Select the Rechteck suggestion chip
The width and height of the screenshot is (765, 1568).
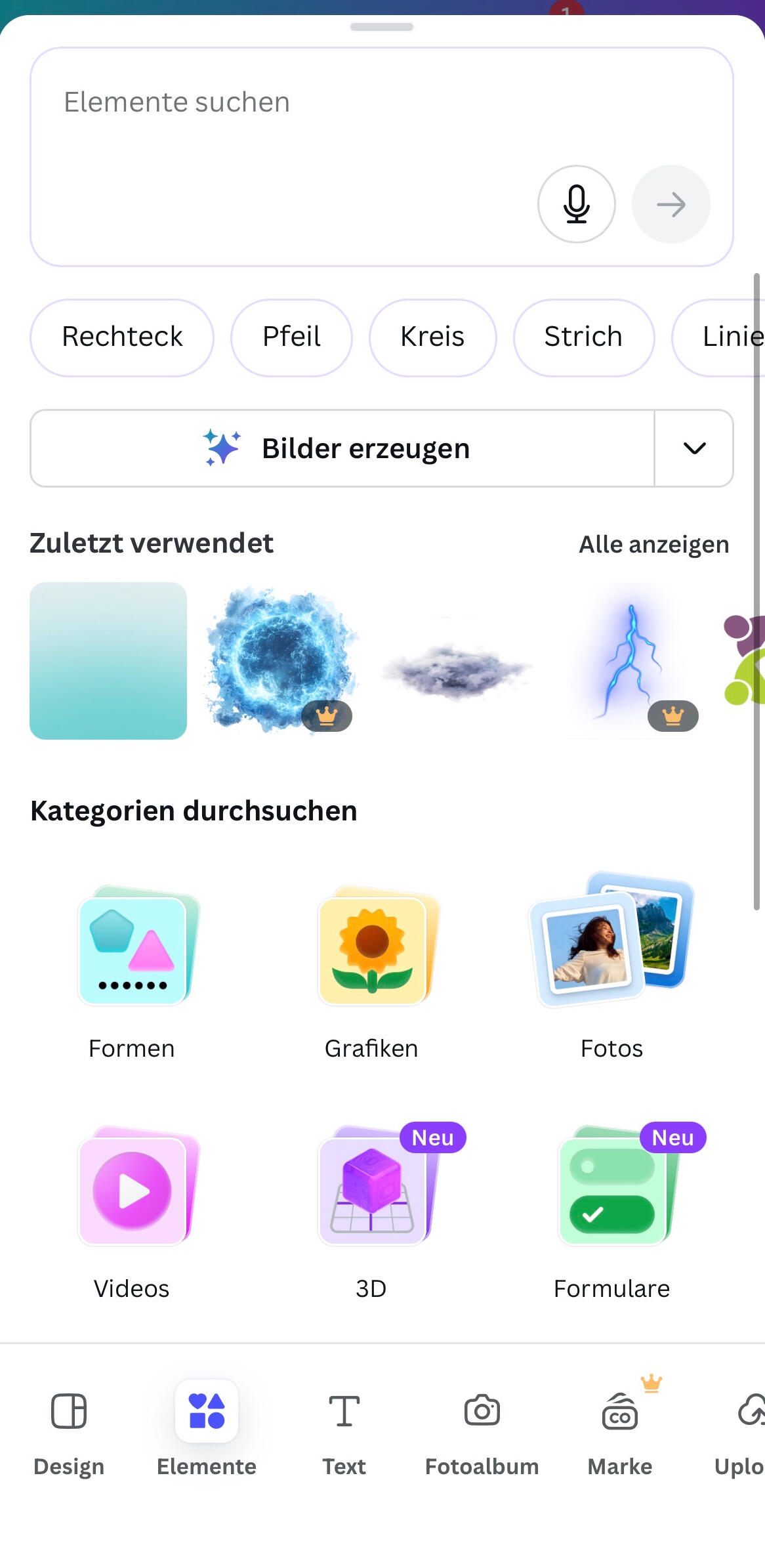pyautogui.click(x=122, y=337)
